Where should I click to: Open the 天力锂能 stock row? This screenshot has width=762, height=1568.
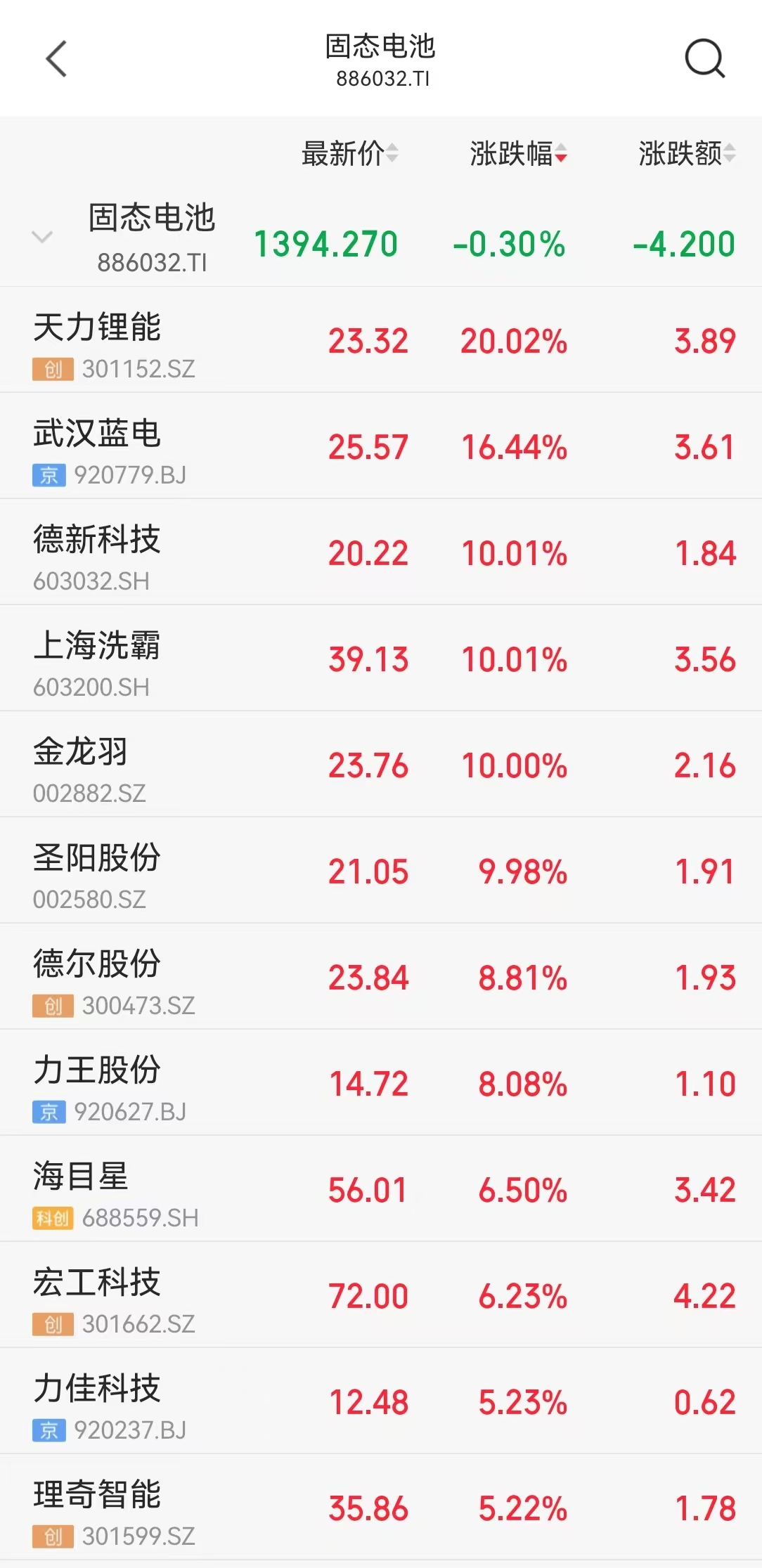[381, 340]
